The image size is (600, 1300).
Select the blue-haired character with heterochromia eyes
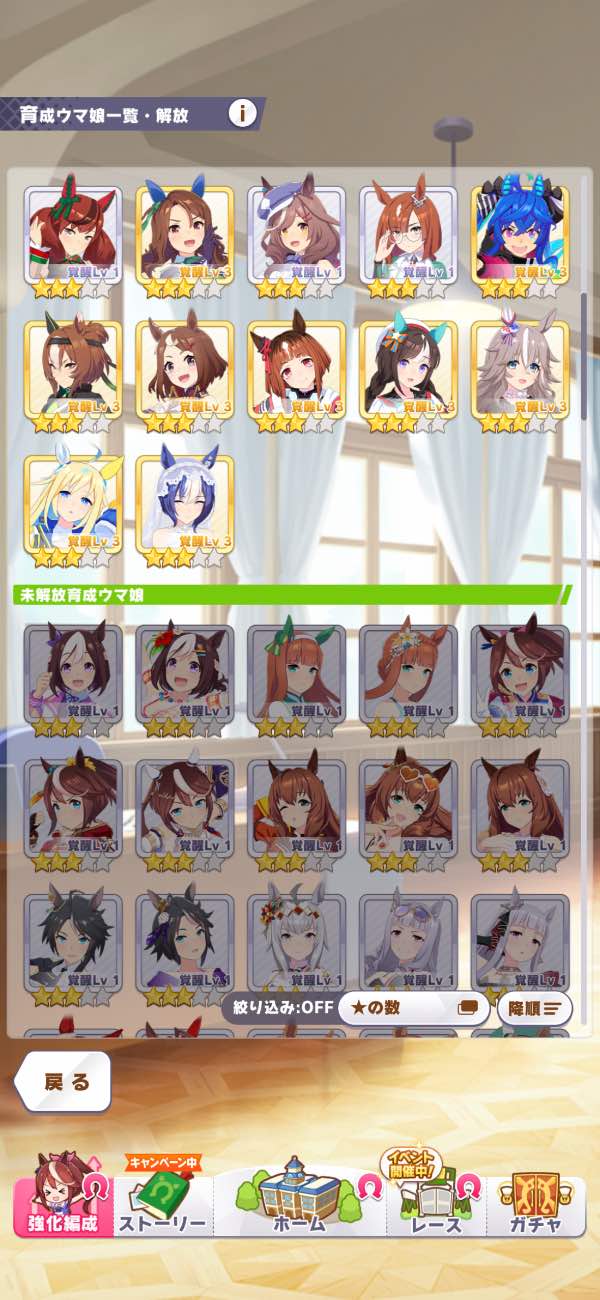[x=520, y=236]
